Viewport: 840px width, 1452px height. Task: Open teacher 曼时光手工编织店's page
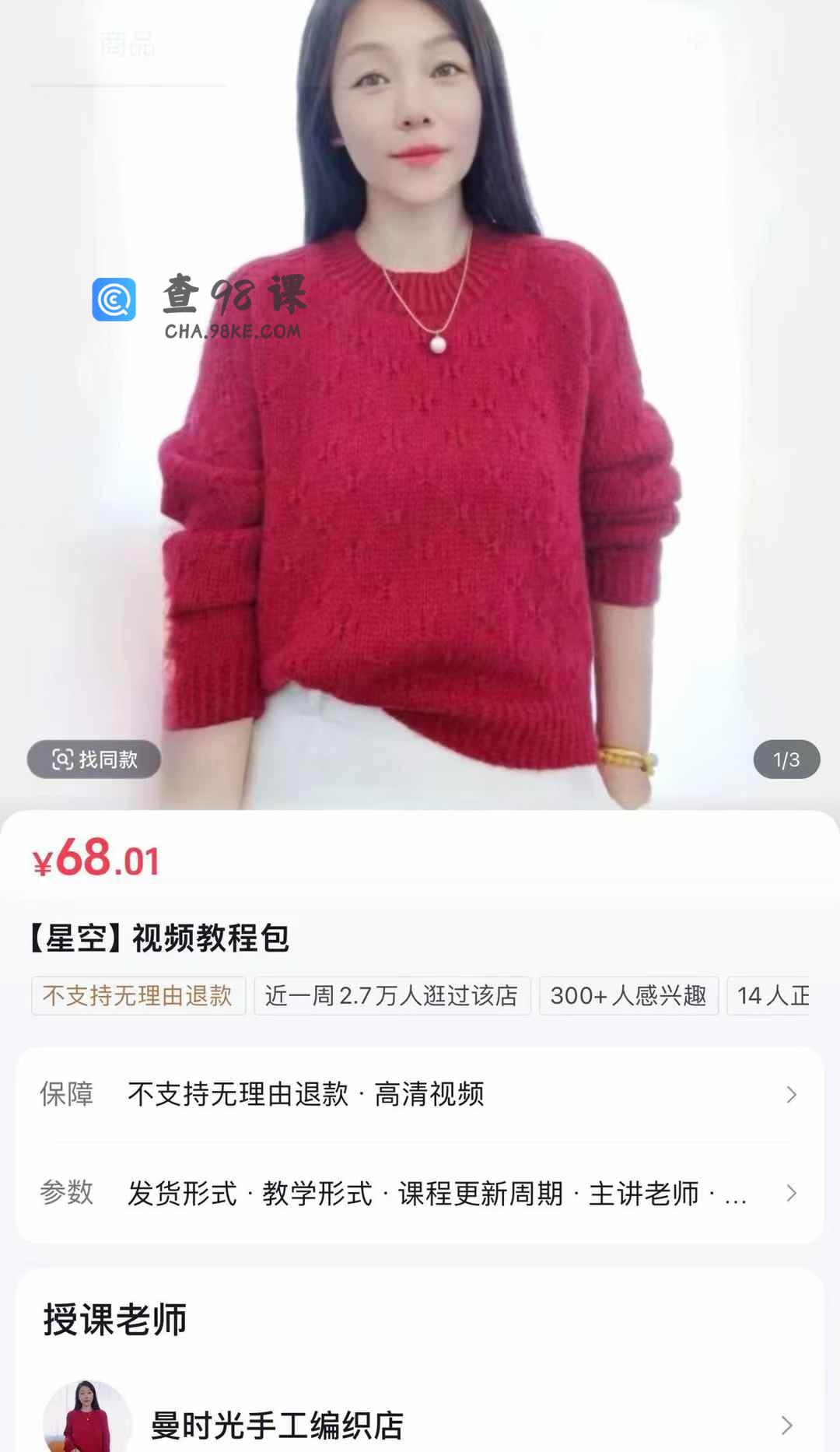[420, 1426]
